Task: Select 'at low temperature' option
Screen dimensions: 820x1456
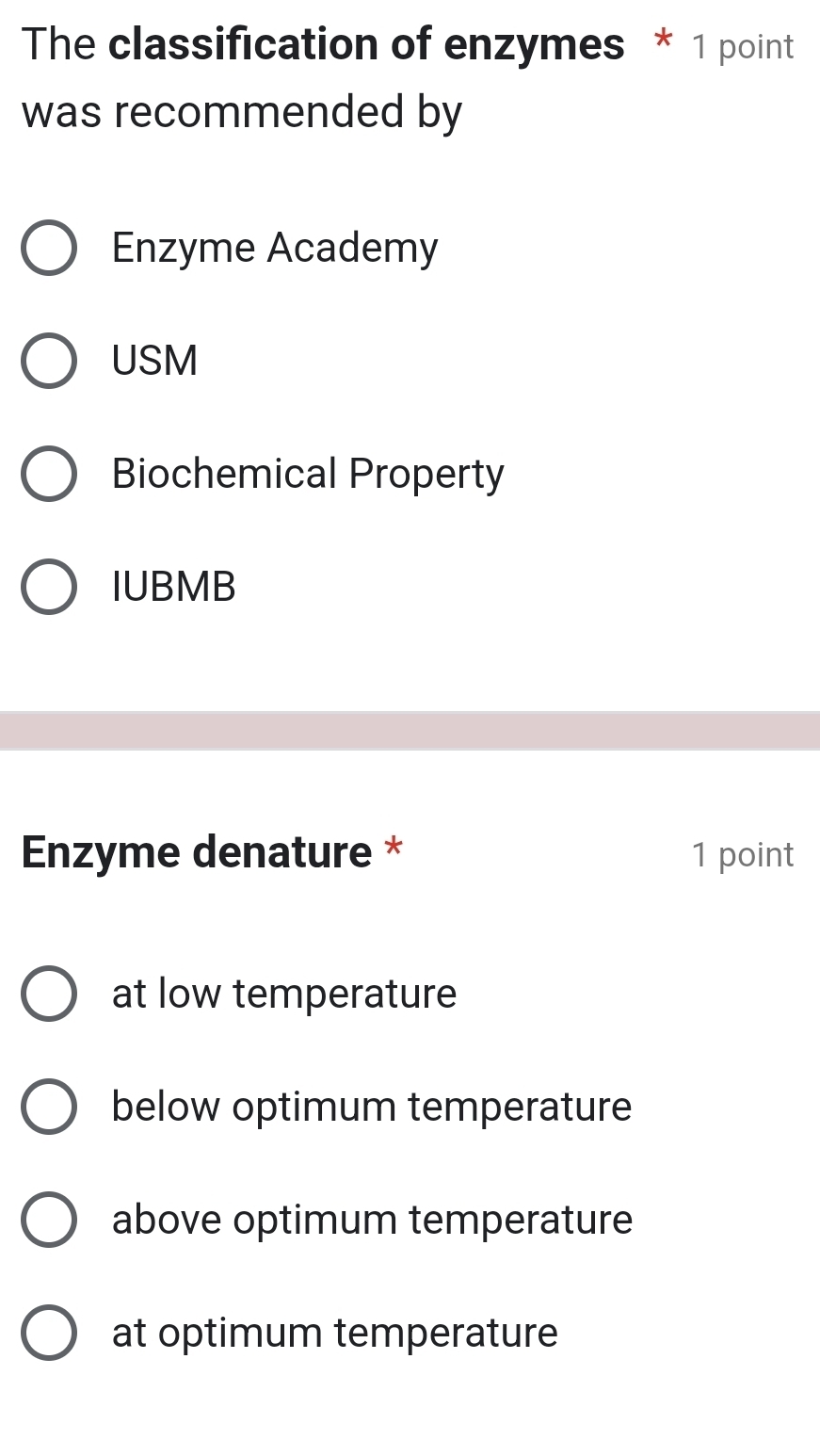Action: click(x=49, y=994)
